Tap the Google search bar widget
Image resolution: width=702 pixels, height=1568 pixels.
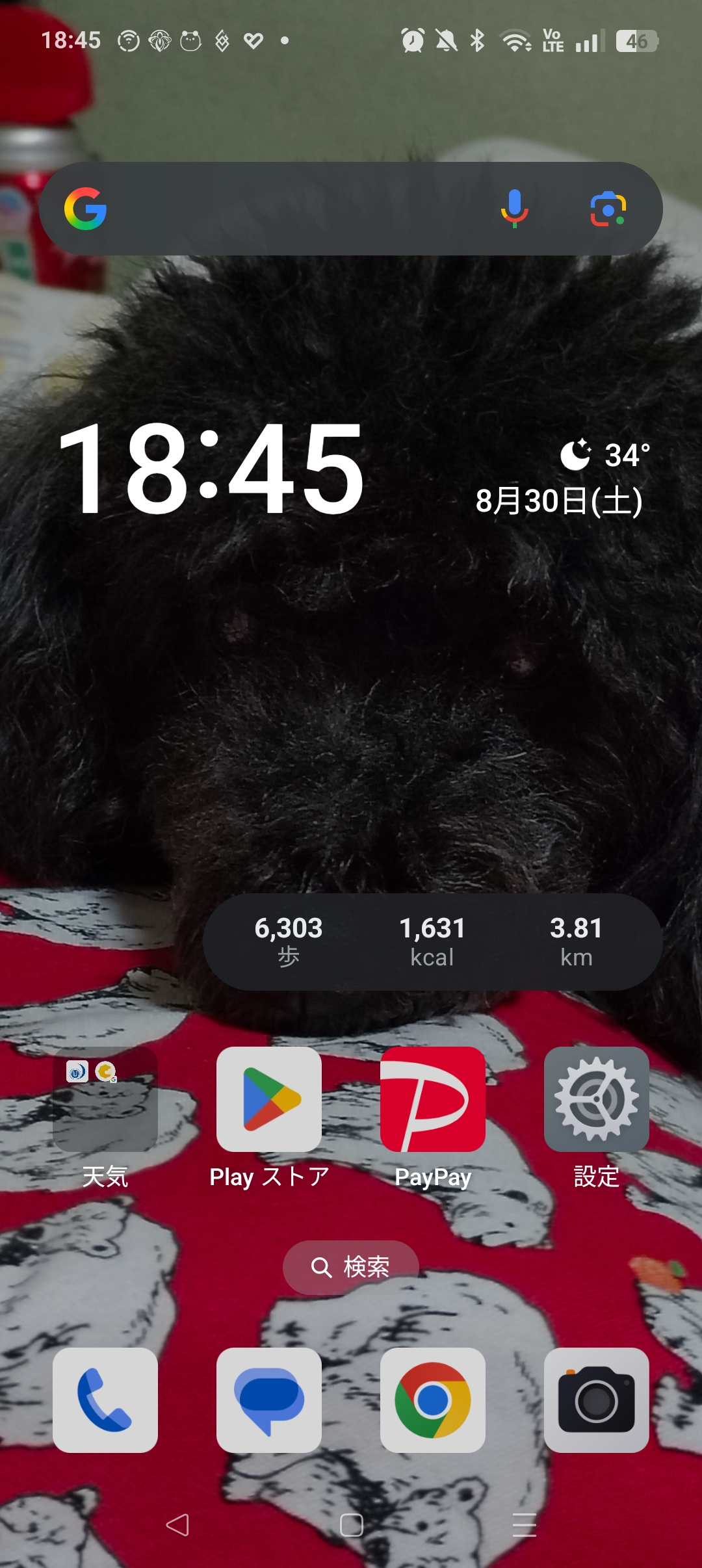tap(292, 209)
